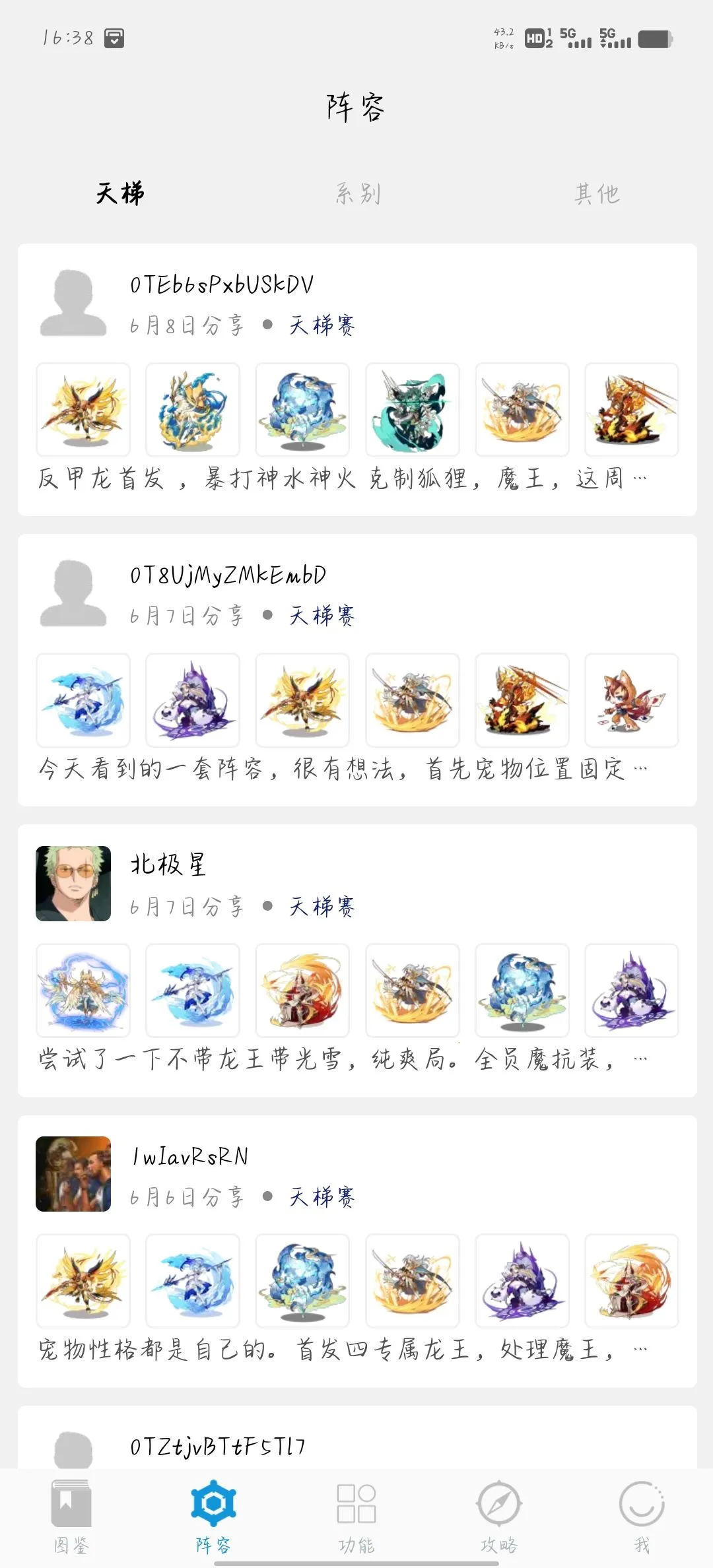Open lineup shared by 0TEb6sPxbUSkDV
This screenshot has height=1568, width=713.
point(356,478)
